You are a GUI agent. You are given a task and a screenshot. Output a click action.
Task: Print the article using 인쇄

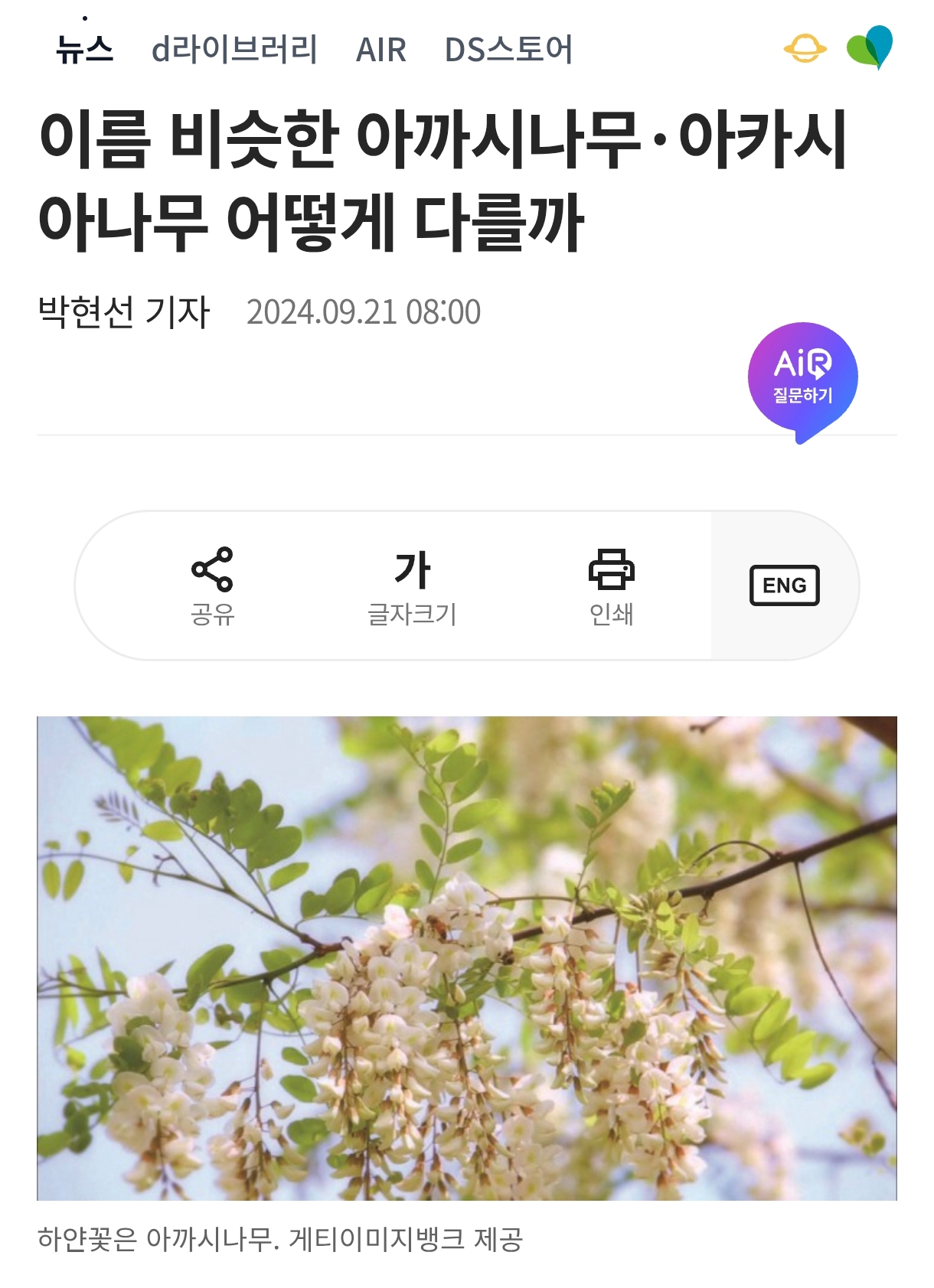click(611, 586)
